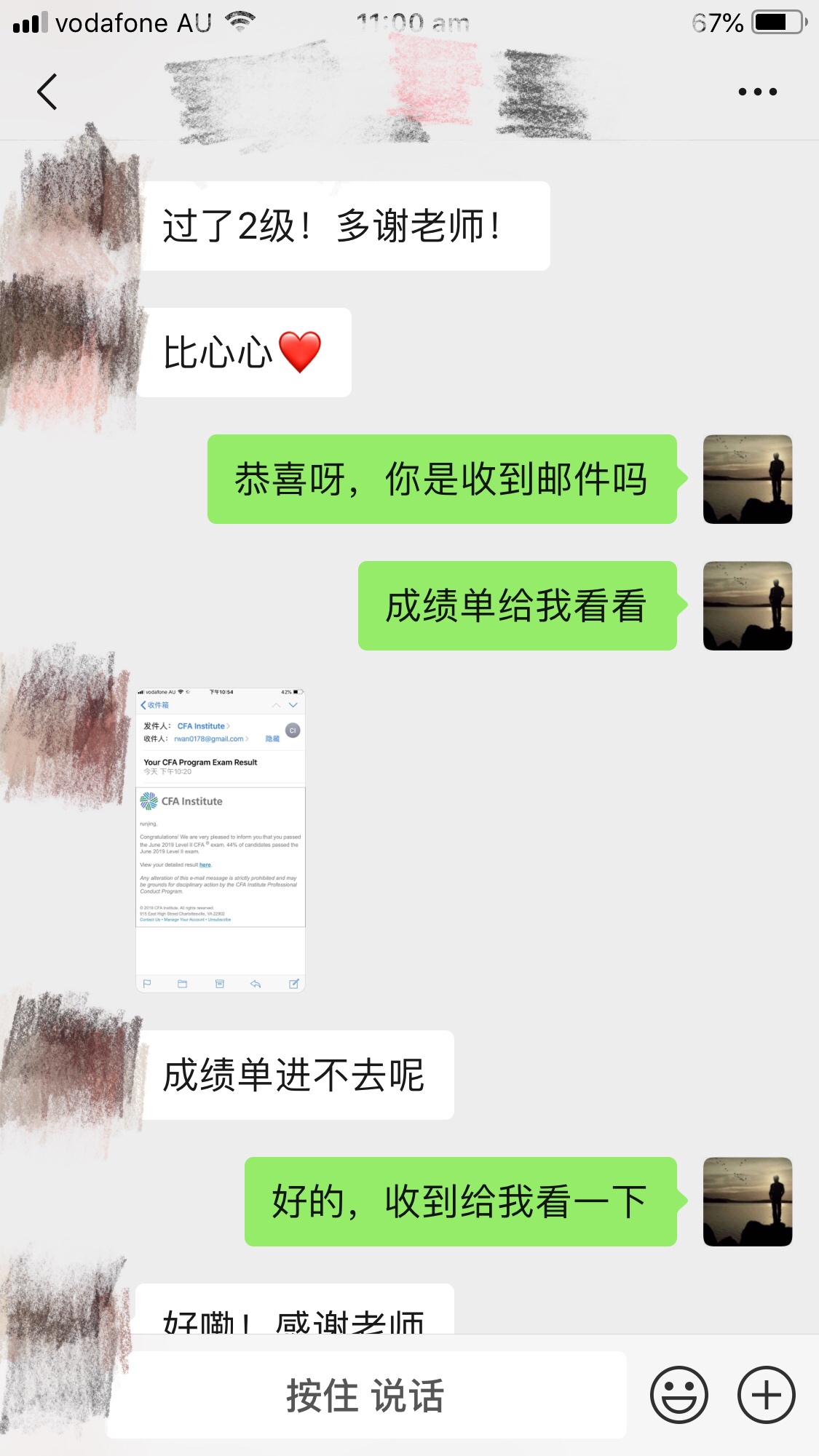Open the chat options three-dot menu
This screenshot has width=819, height=1456.
[757, 92]
